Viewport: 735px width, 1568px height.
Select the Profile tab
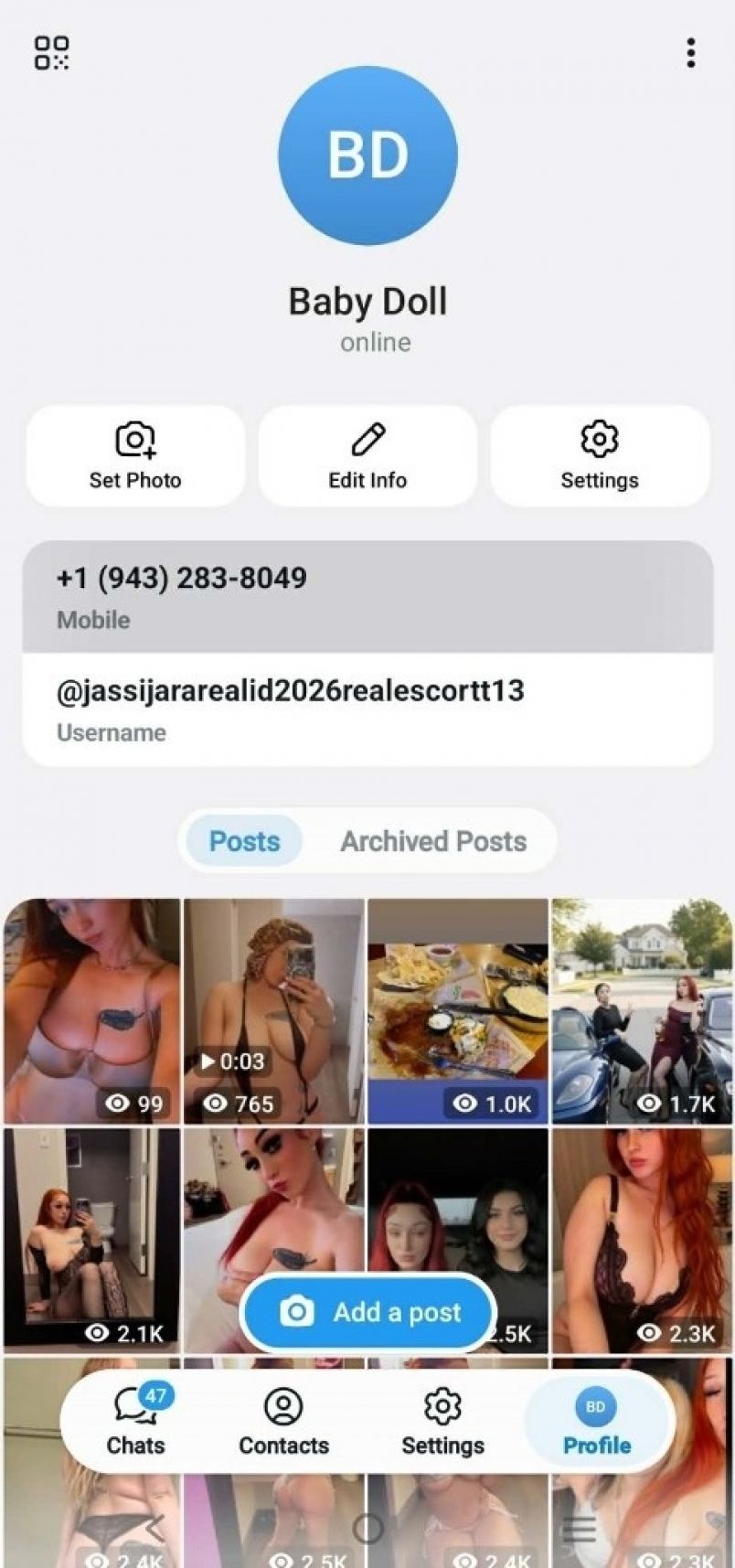[x=596, y=1421]
